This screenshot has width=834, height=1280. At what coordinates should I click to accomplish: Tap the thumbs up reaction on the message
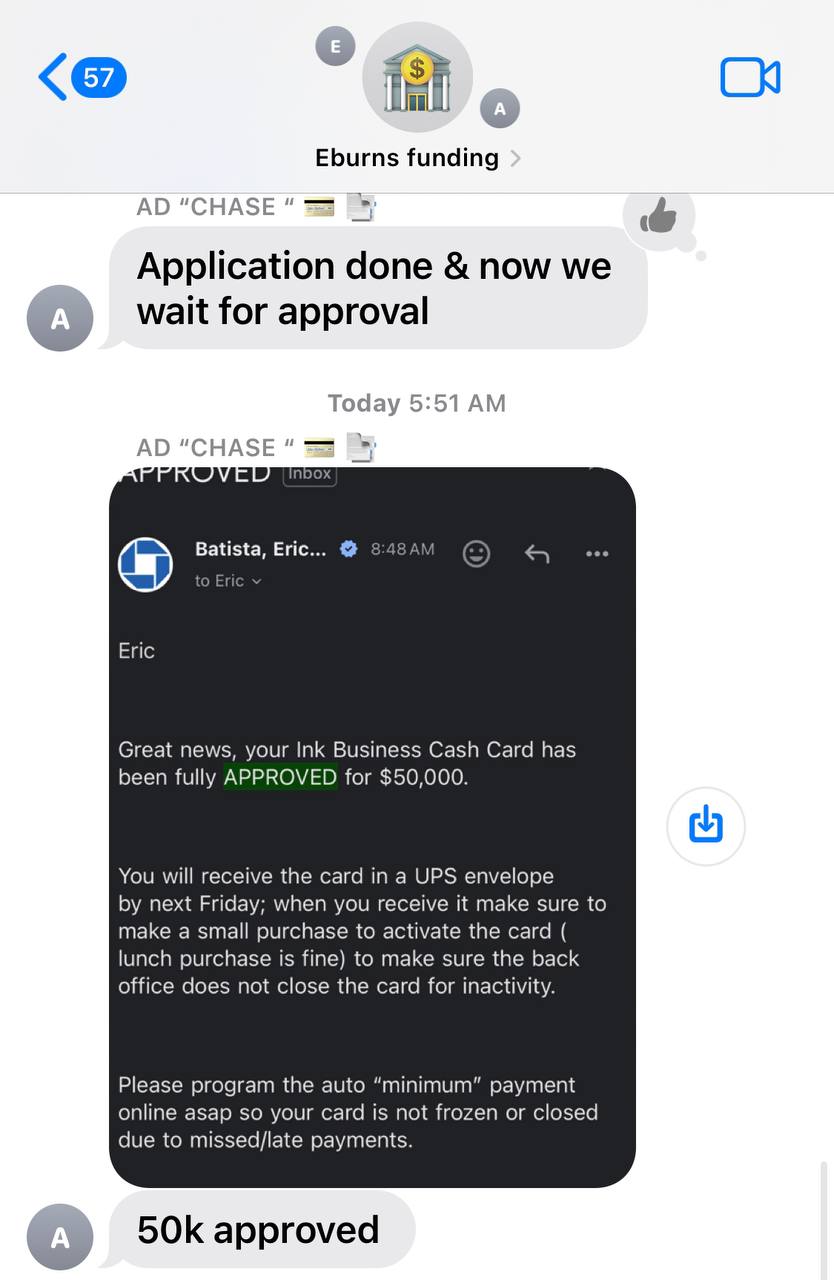tap(659, 215)
